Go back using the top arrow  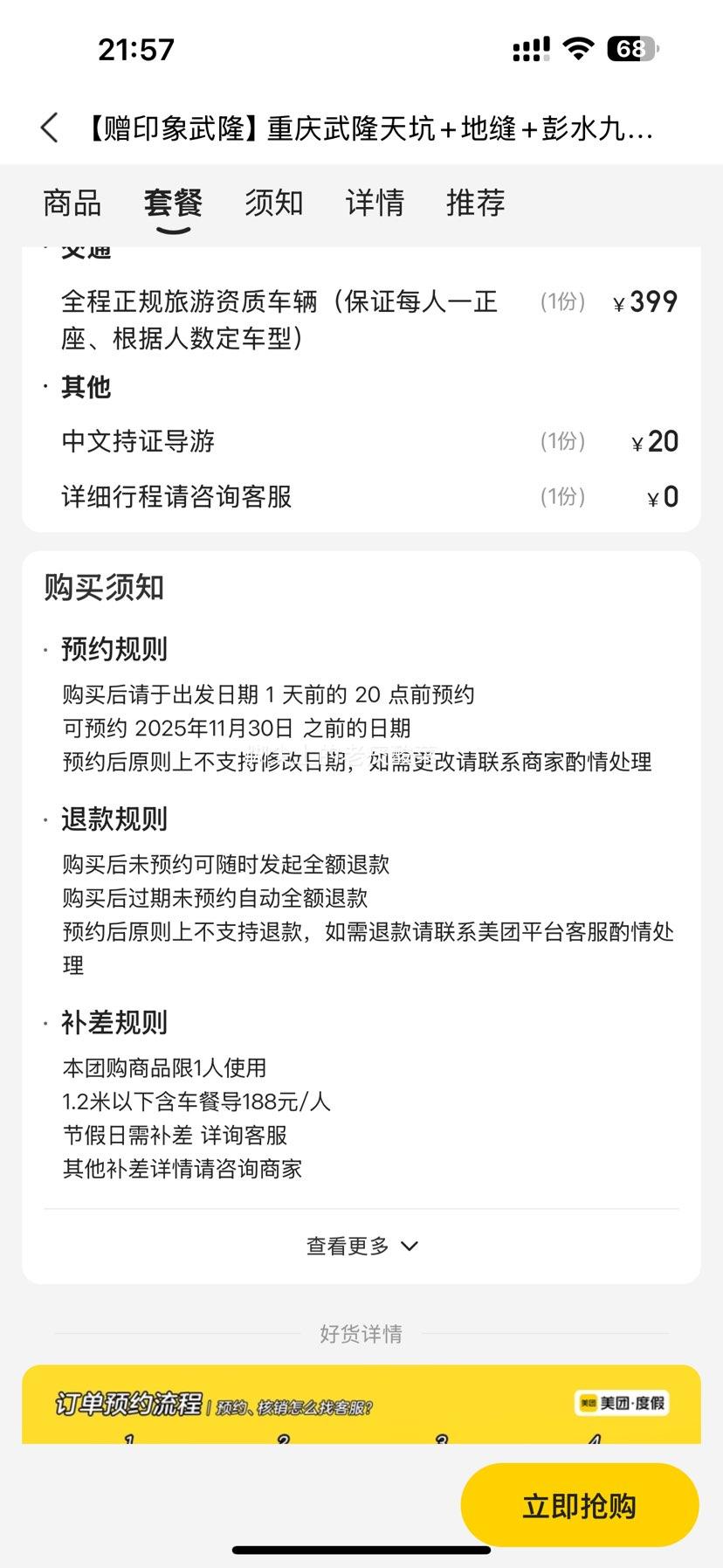50,128
